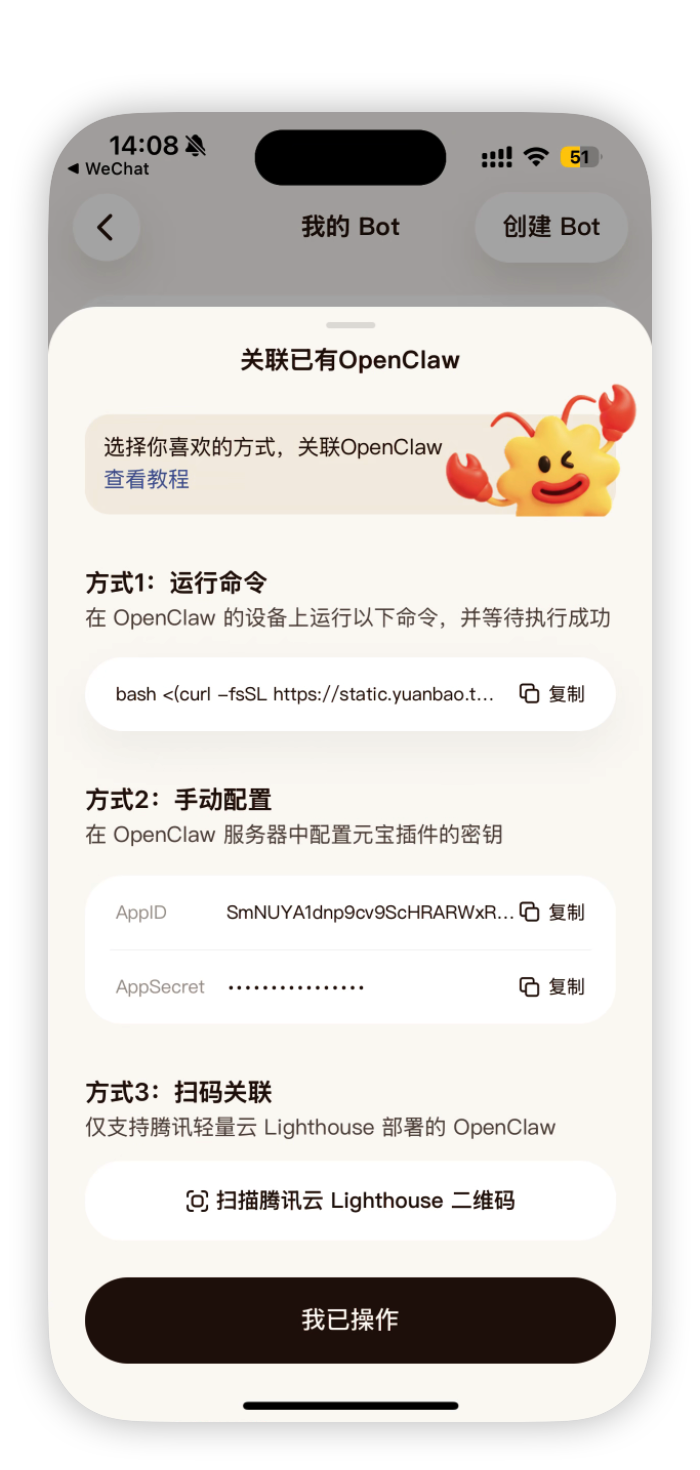Tap the 创建 Bot button
The width and height of the screenshot is (700, 1470).
pos(551,227)
